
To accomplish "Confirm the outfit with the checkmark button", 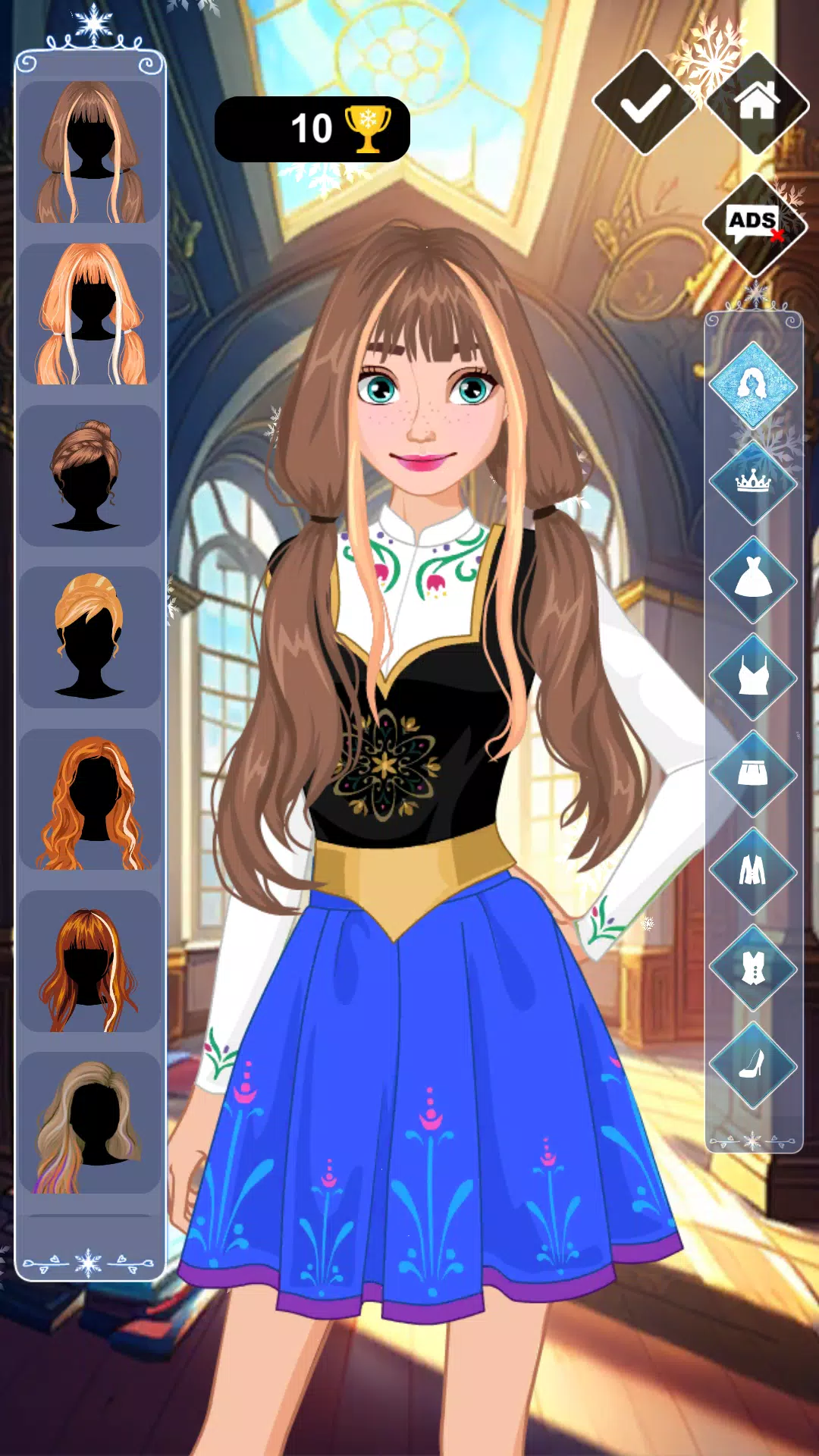I will pyautogui.click(x=645, y=103).
